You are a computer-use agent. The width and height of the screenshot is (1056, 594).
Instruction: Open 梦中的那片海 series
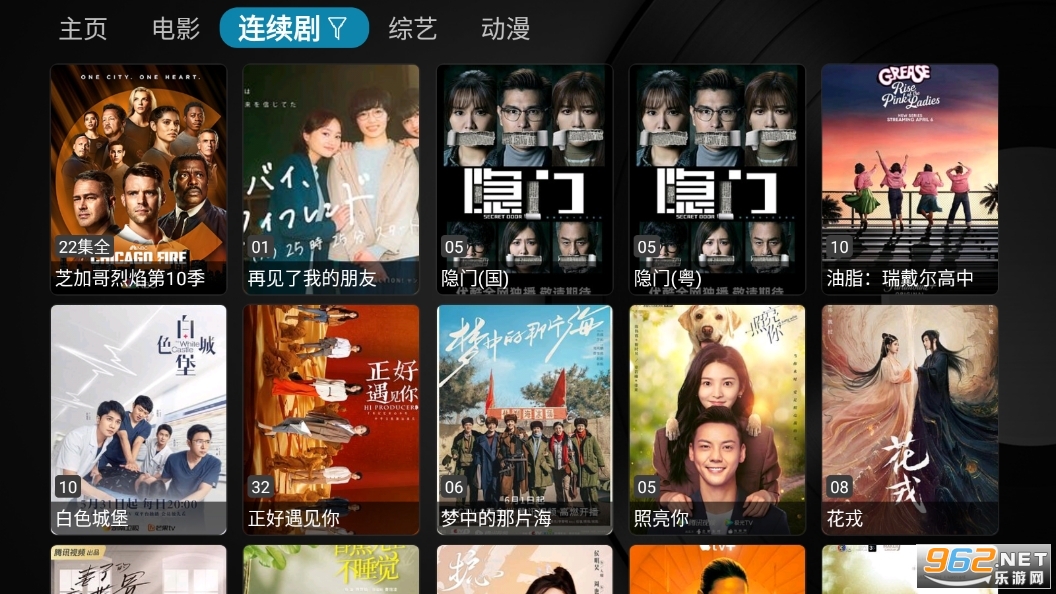pos(524,419)
